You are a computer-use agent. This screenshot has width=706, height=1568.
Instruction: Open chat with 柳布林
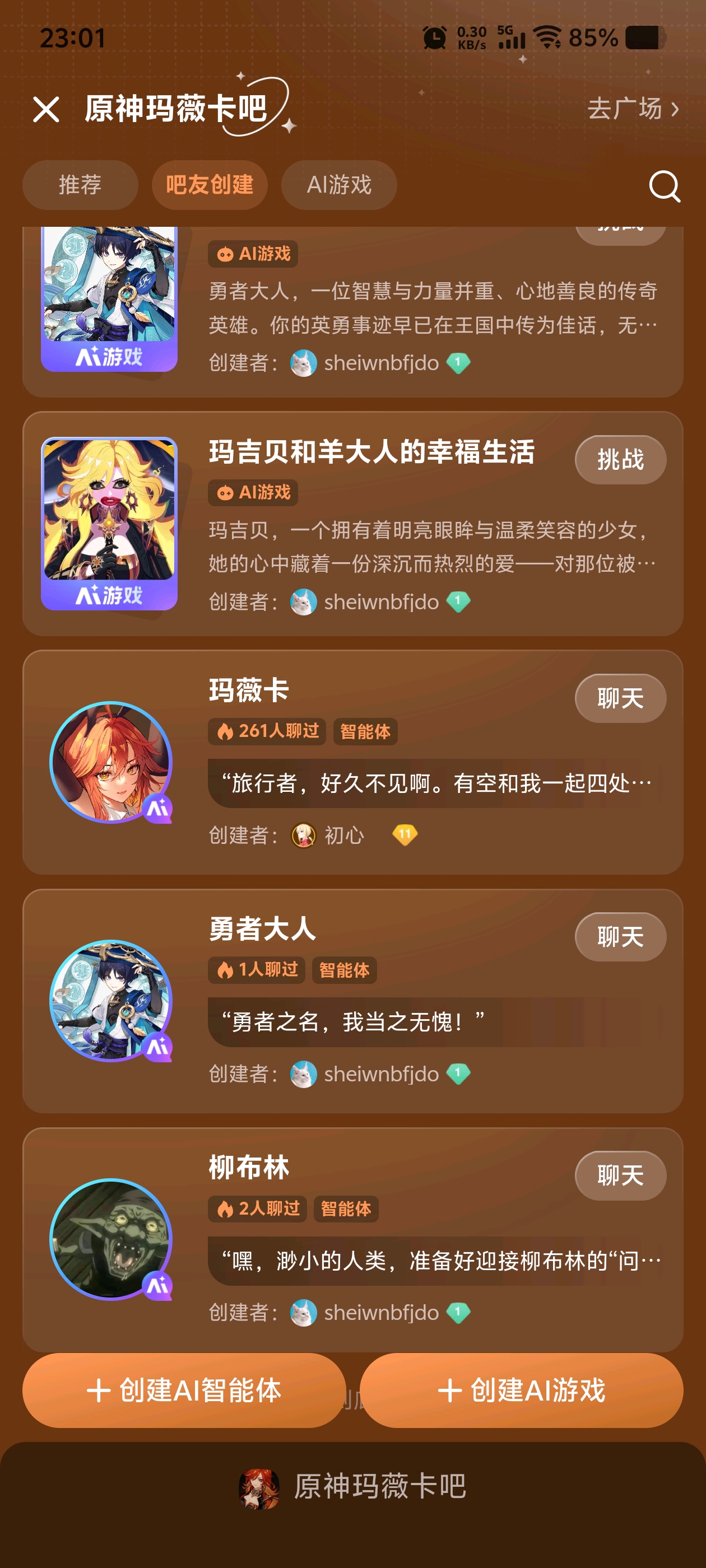coord(620,1175)
